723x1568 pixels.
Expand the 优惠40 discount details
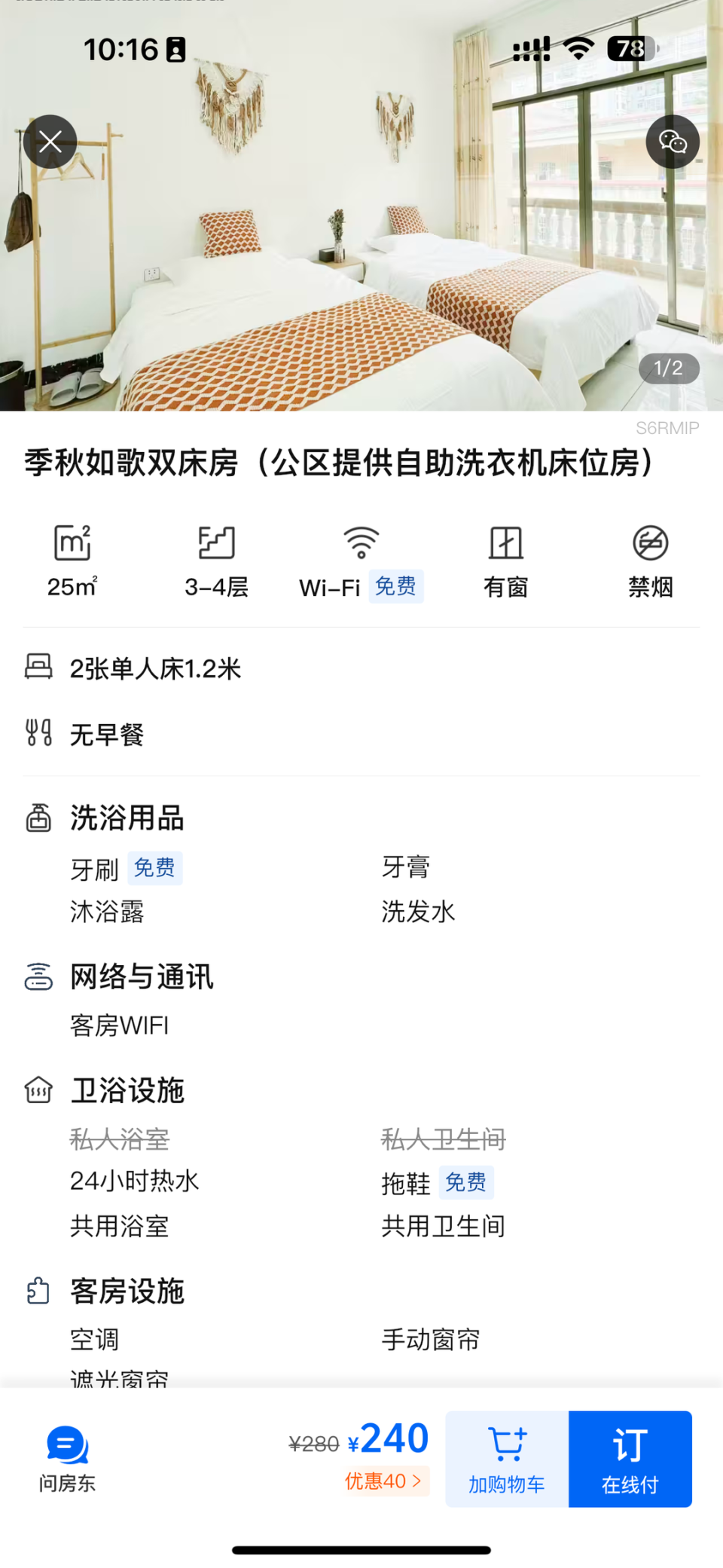click(385, 1481)
